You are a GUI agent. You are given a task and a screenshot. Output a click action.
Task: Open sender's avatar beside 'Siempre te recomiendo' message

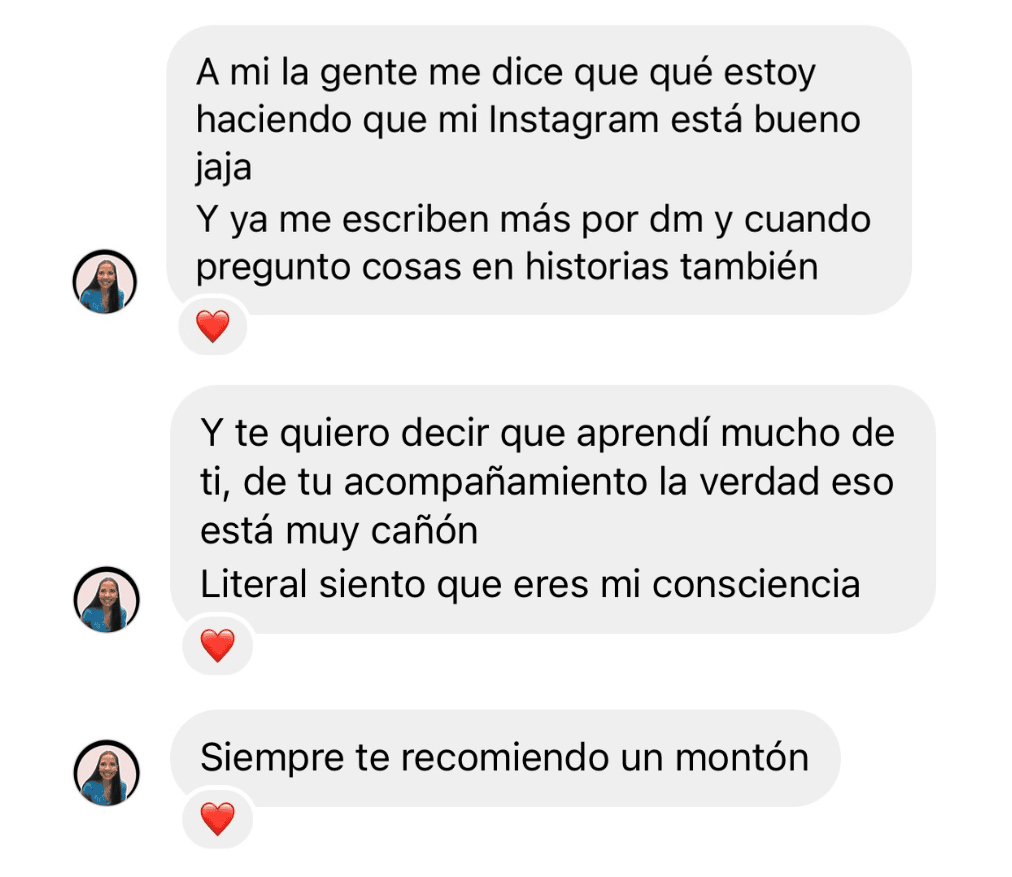tap(107, 773)
